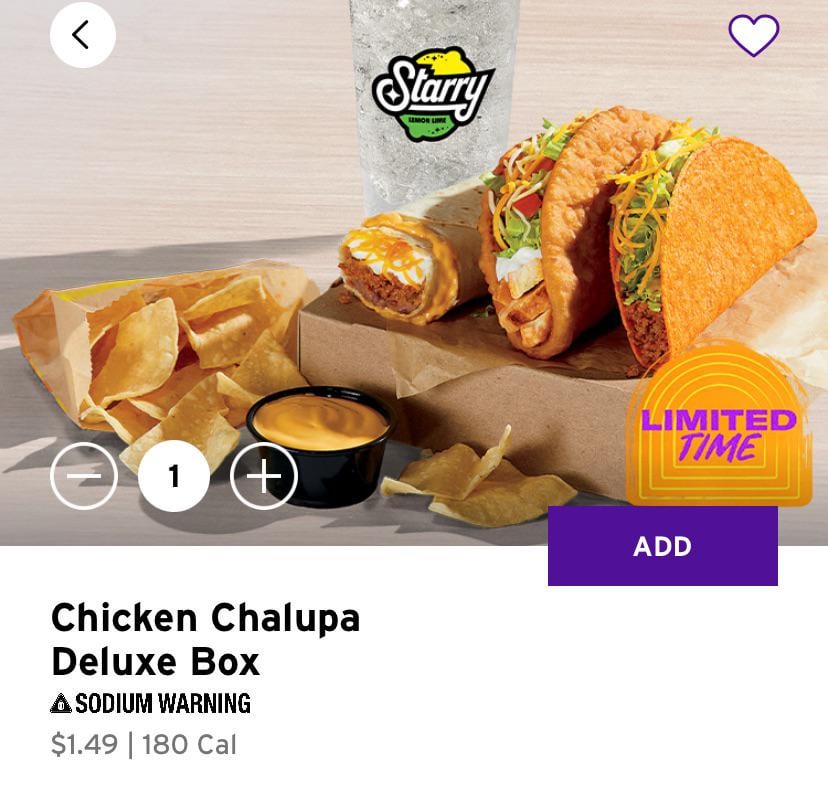Go back using the arrow button
This screenshot has height=802, width=828.
click(x=82, y=35)
